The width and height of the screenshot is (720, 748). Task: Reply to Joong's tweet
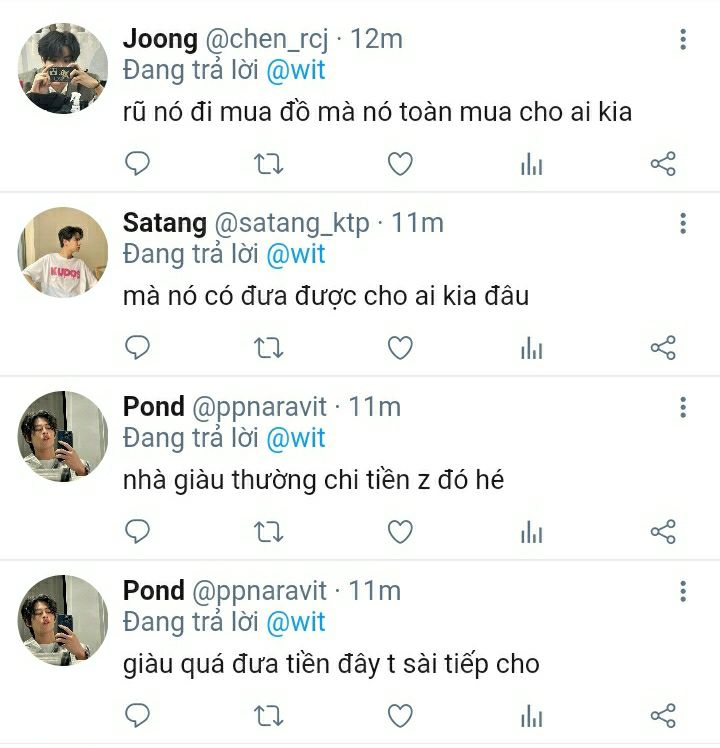click(x=137, y=164)
